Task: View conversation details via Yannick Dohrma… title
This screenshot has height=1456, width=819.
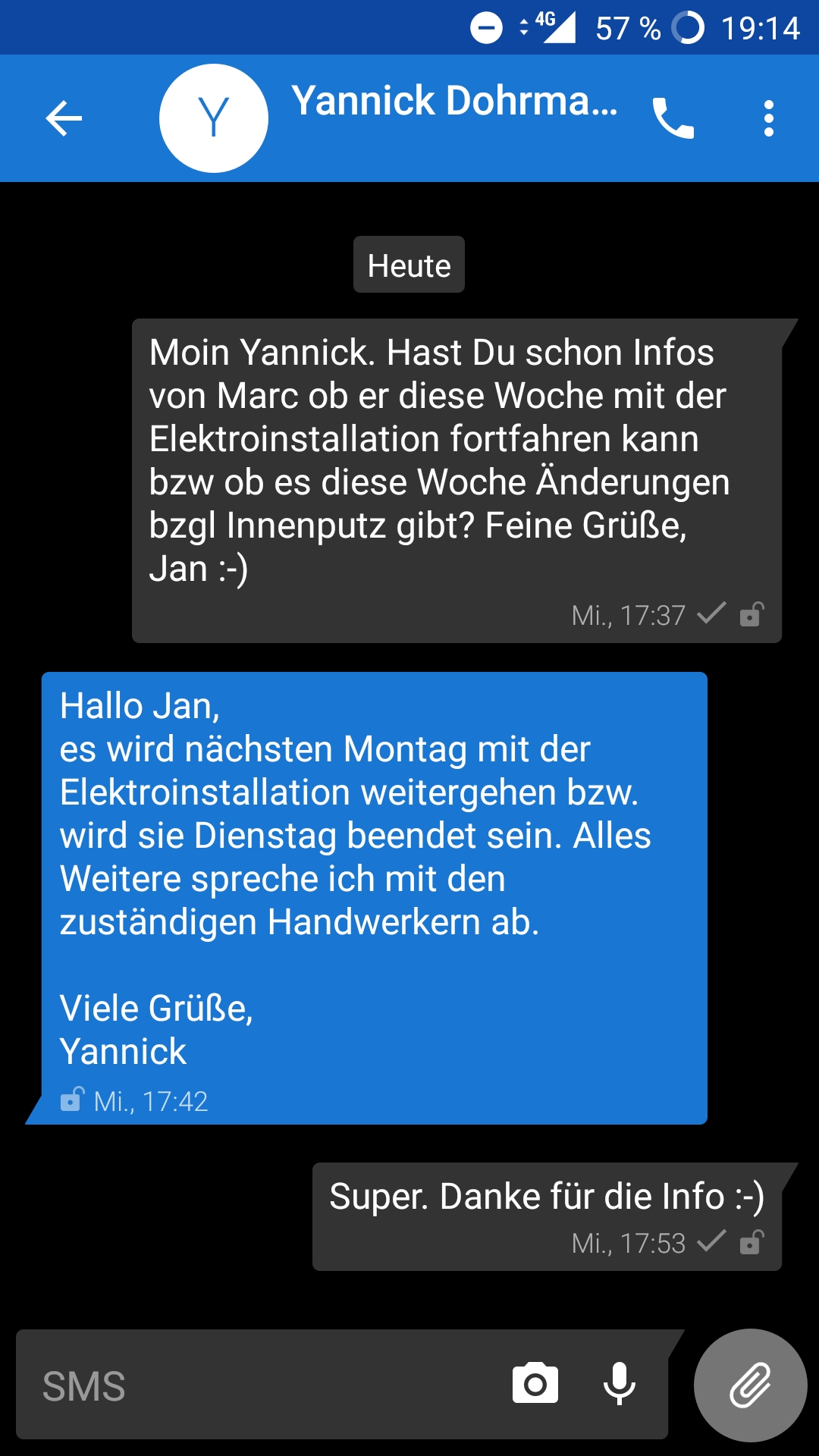Action: (x=453, y=102)
